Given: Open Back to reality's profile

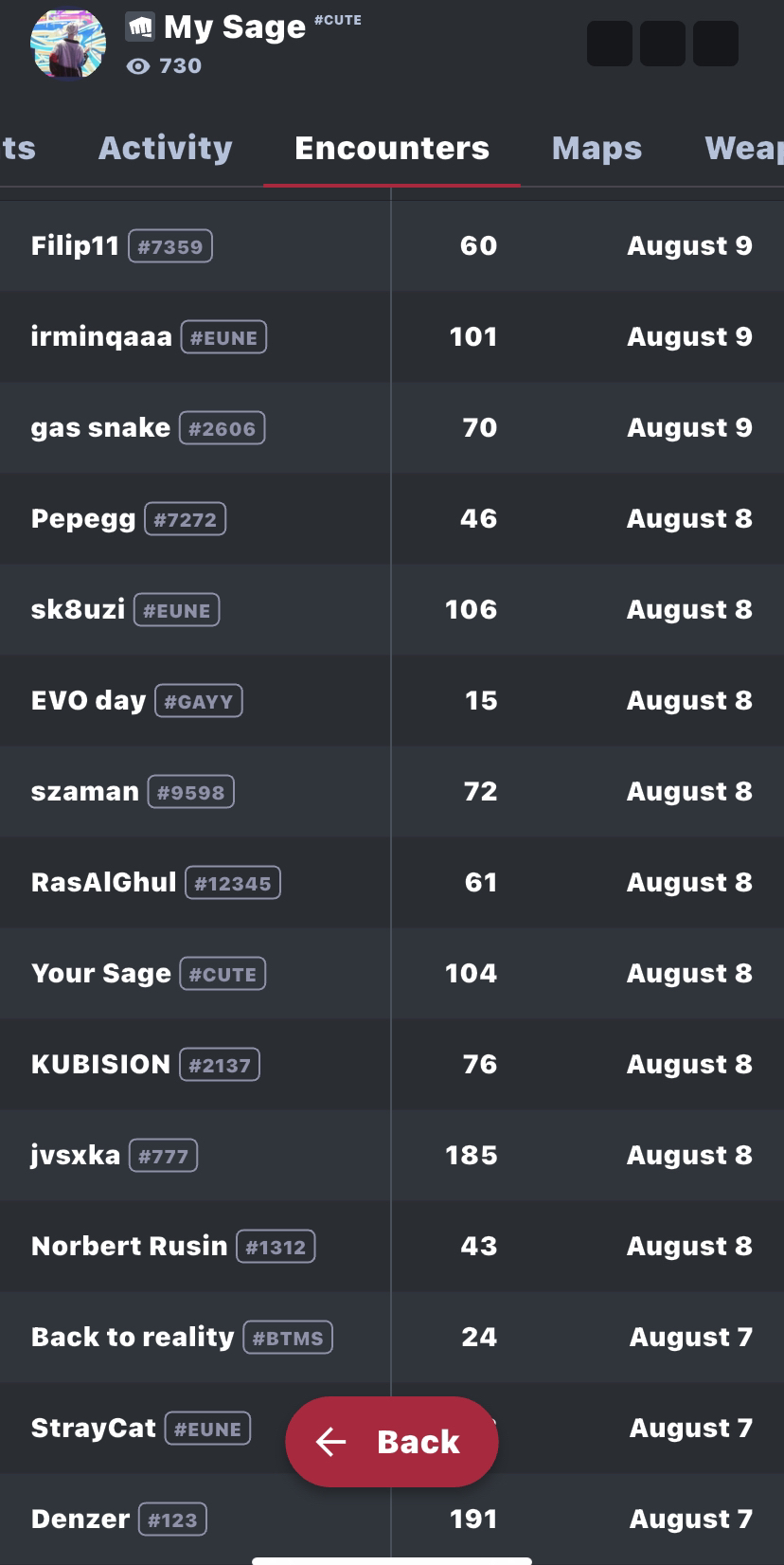Looking at the screenshot, I should [133, 1338].
